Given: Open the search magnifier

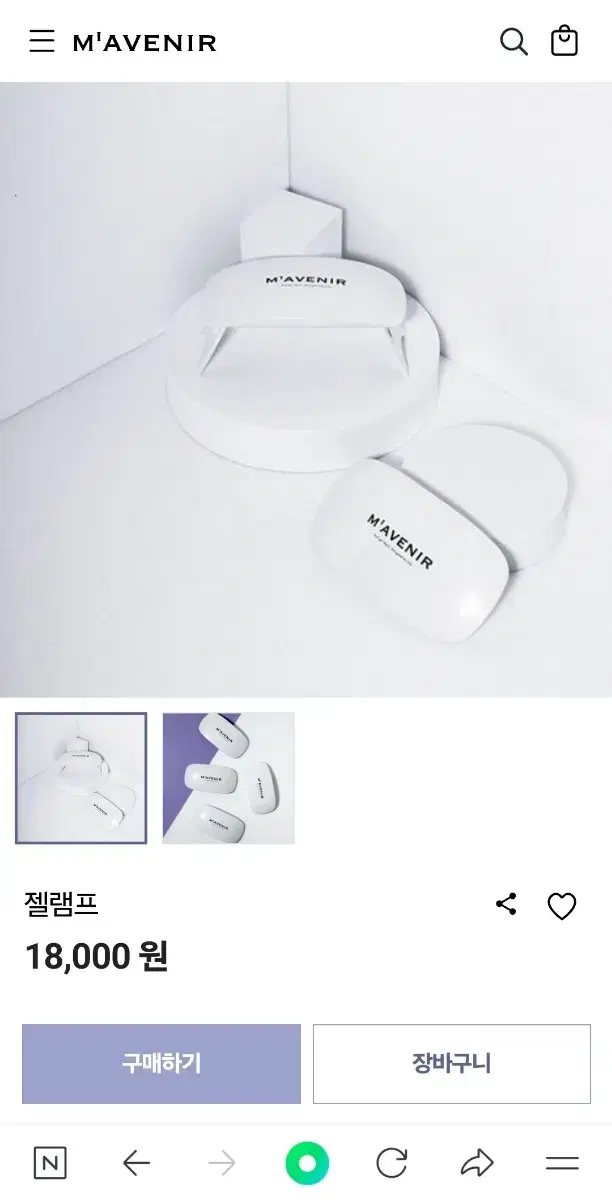Looking at the screenshot, I should pos(513,41).
